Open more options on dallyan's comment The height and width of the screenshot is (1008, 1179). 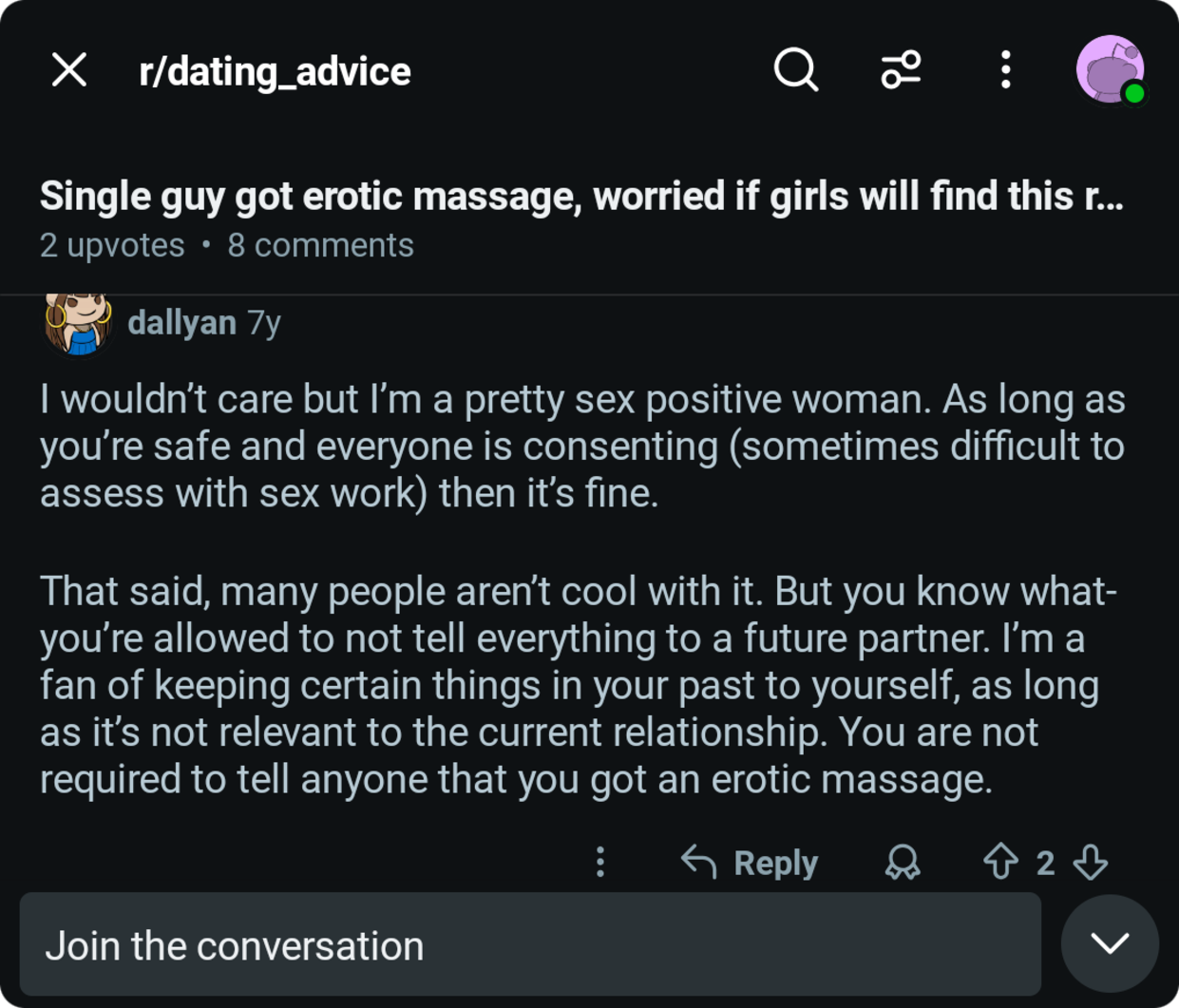[599, 862]
